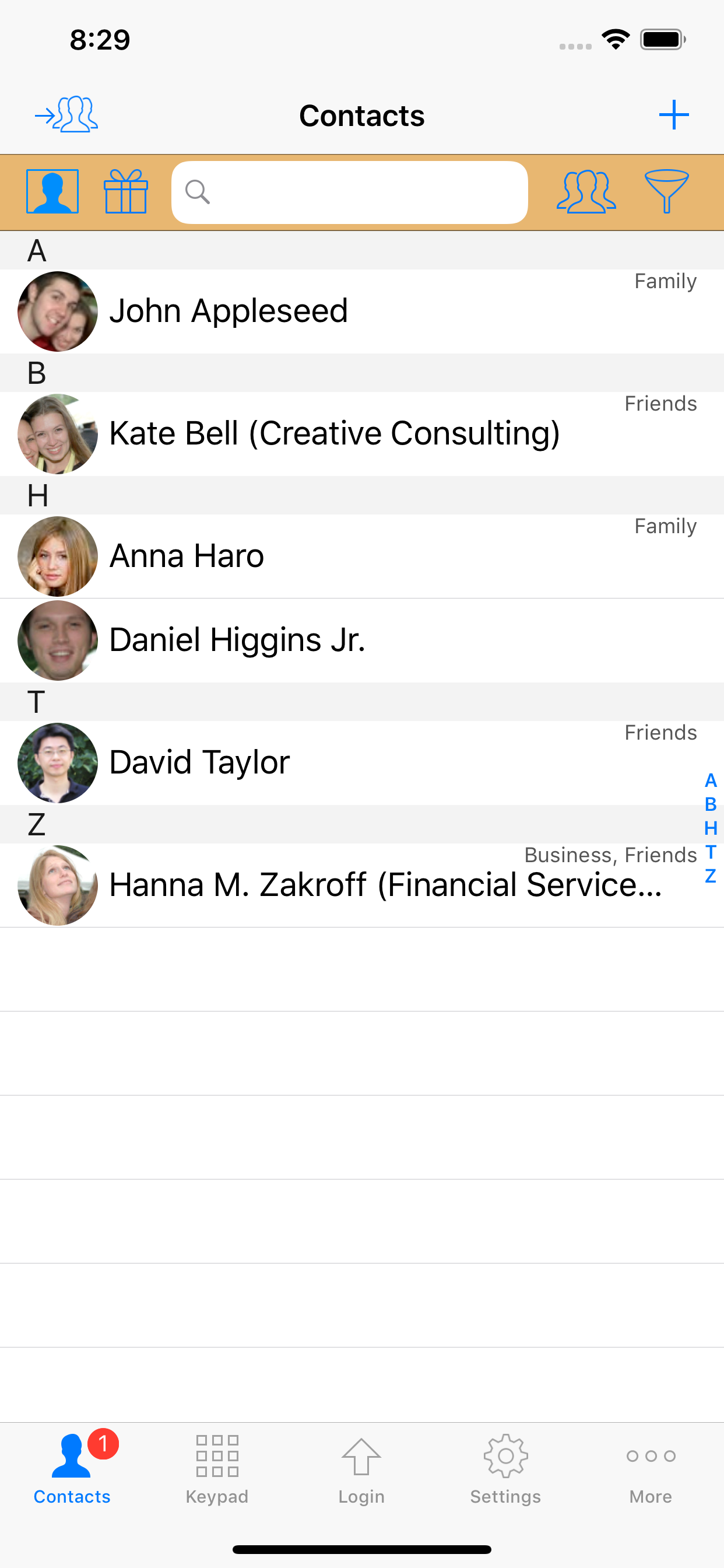The width and height of the screenshot is (724, 1568).
Task: Jump to section Z in the index
Action: click(x=710, y=876)
